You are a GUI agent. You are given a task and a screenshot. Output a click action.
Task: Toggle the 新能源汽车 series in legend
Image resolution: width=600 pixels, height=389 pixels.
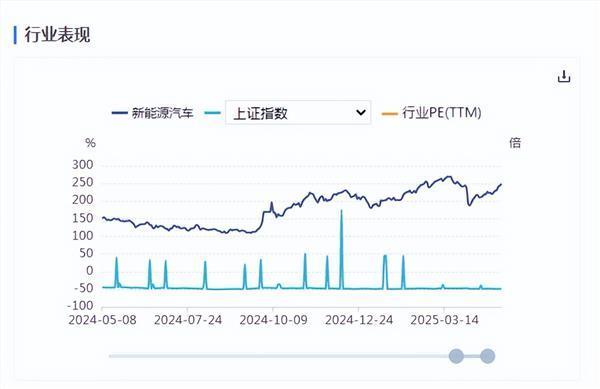(x=153, y=113)
